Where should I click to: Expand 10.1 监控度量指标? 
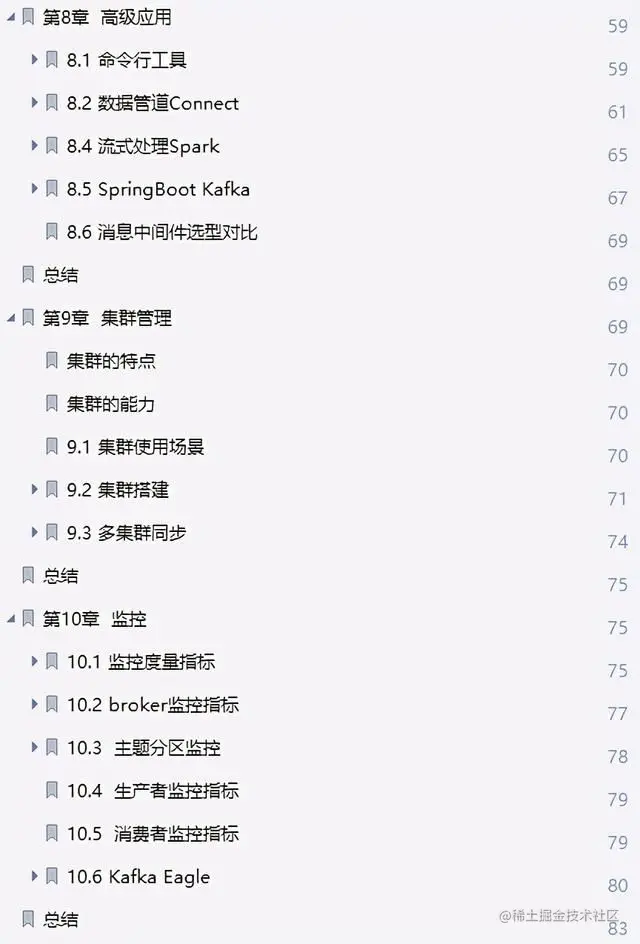coord(35,662)
